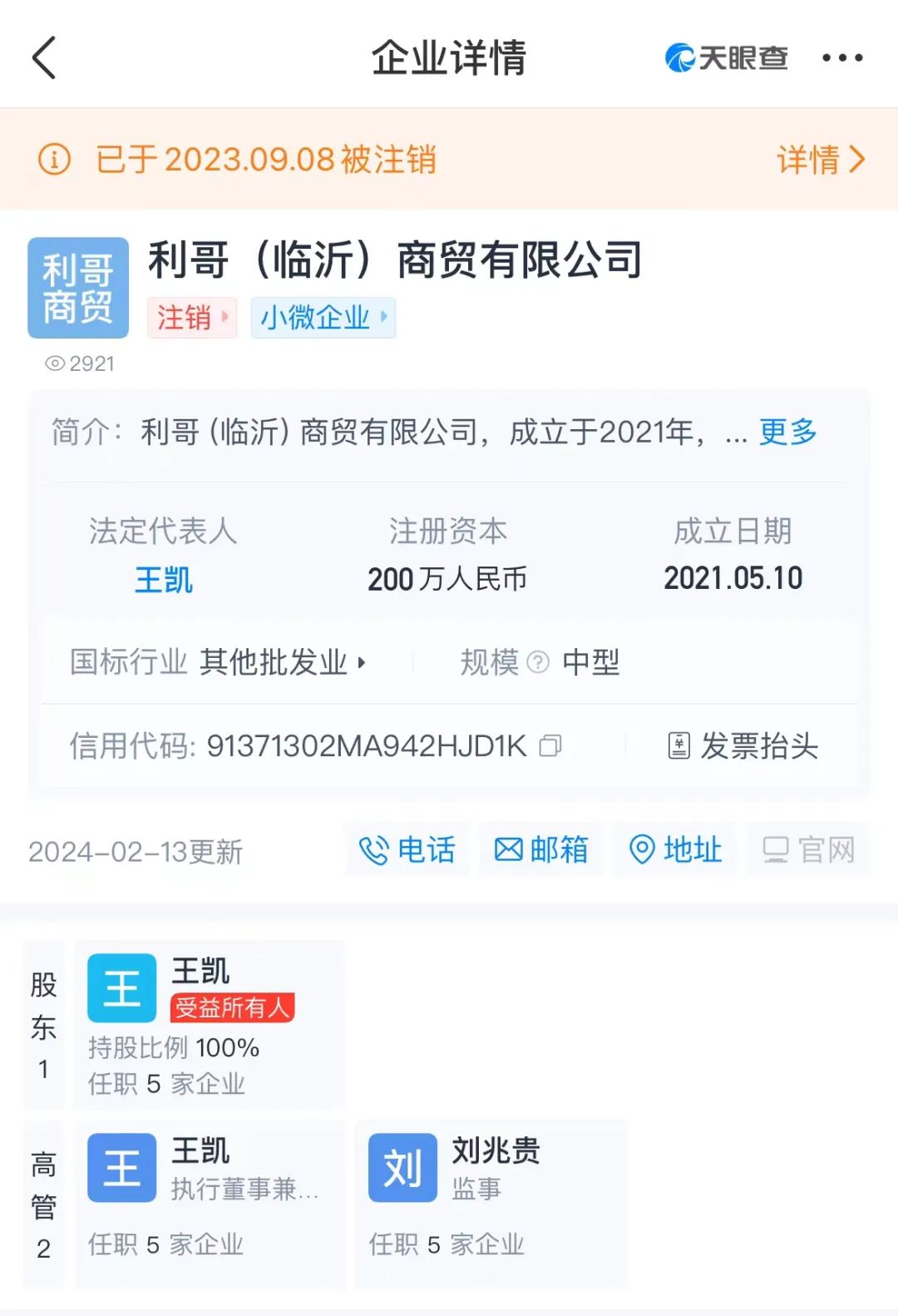View company email via 邮箱
The image size is (898, 1316).
(541, 849)
